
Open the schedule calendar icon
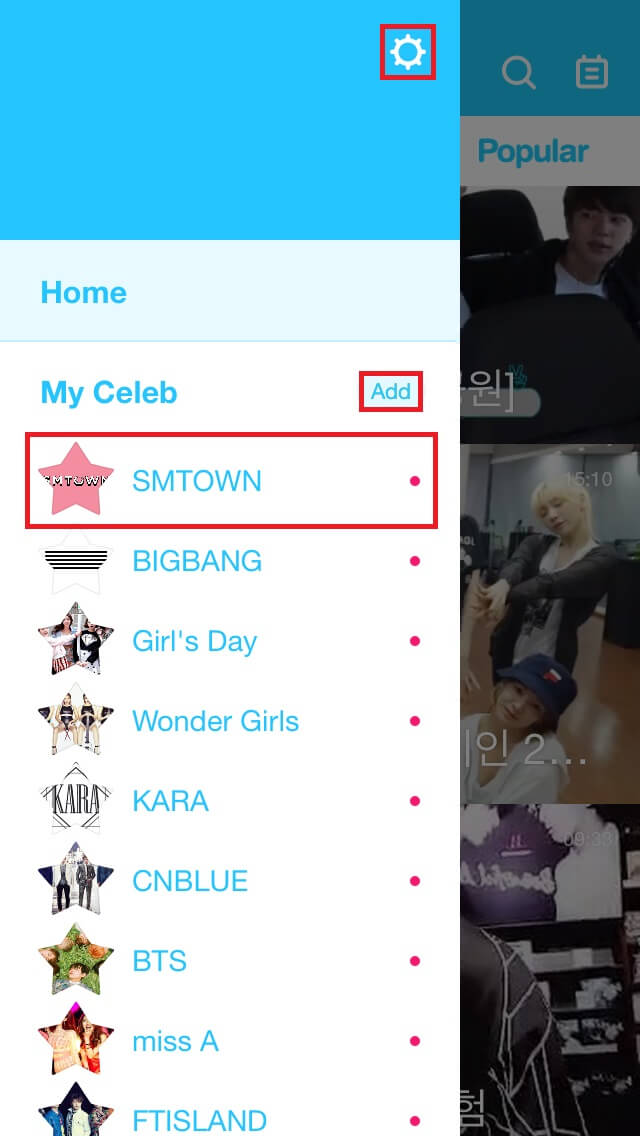point(592,72)
